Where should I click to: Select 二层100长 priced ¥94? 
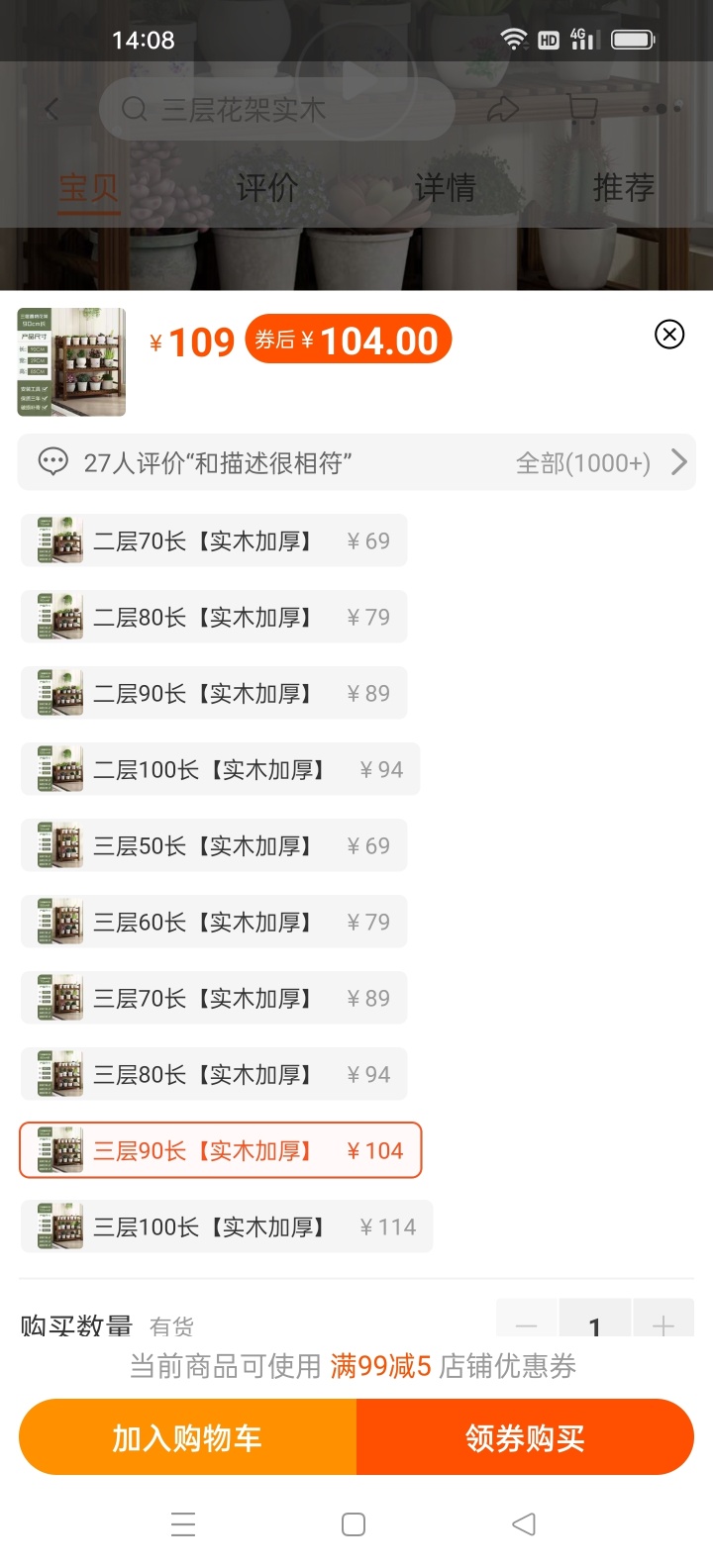[x=220, y=769]
